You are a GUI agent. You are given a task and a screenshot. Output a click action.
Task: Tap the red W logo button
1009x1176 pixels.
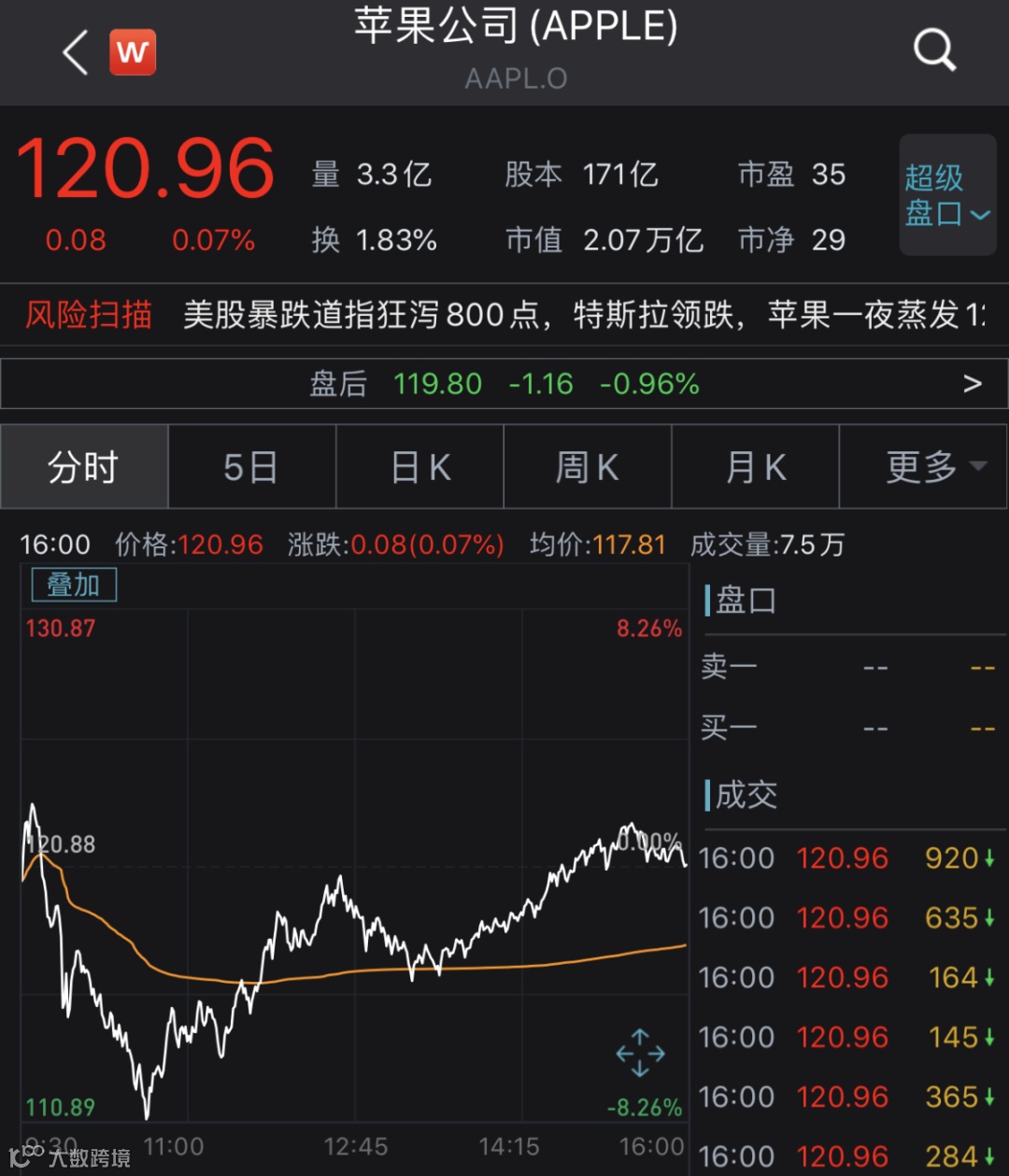click(133, 52)
